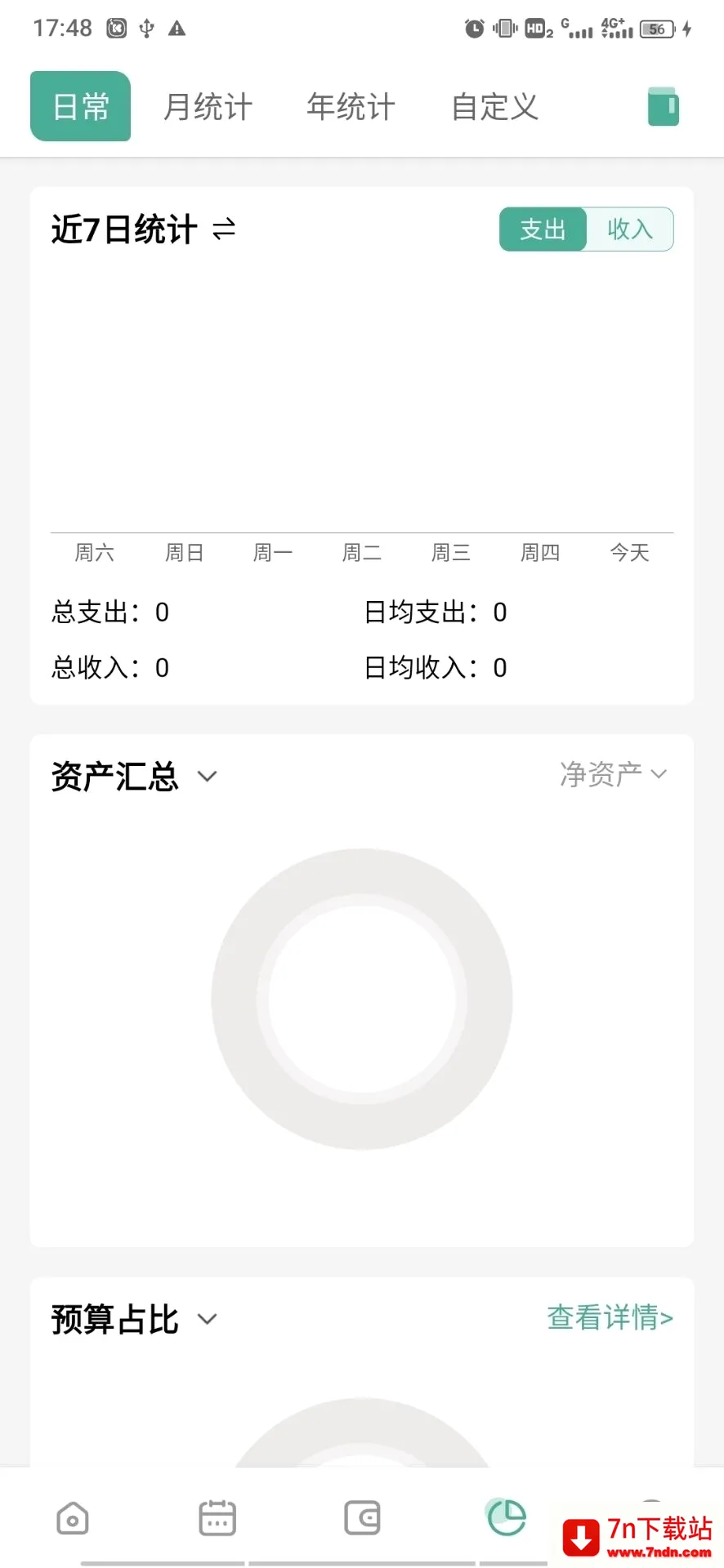Tap the swap icon beside 近7日统计
Screen dimensions: 724x1568
click(224, 229)
